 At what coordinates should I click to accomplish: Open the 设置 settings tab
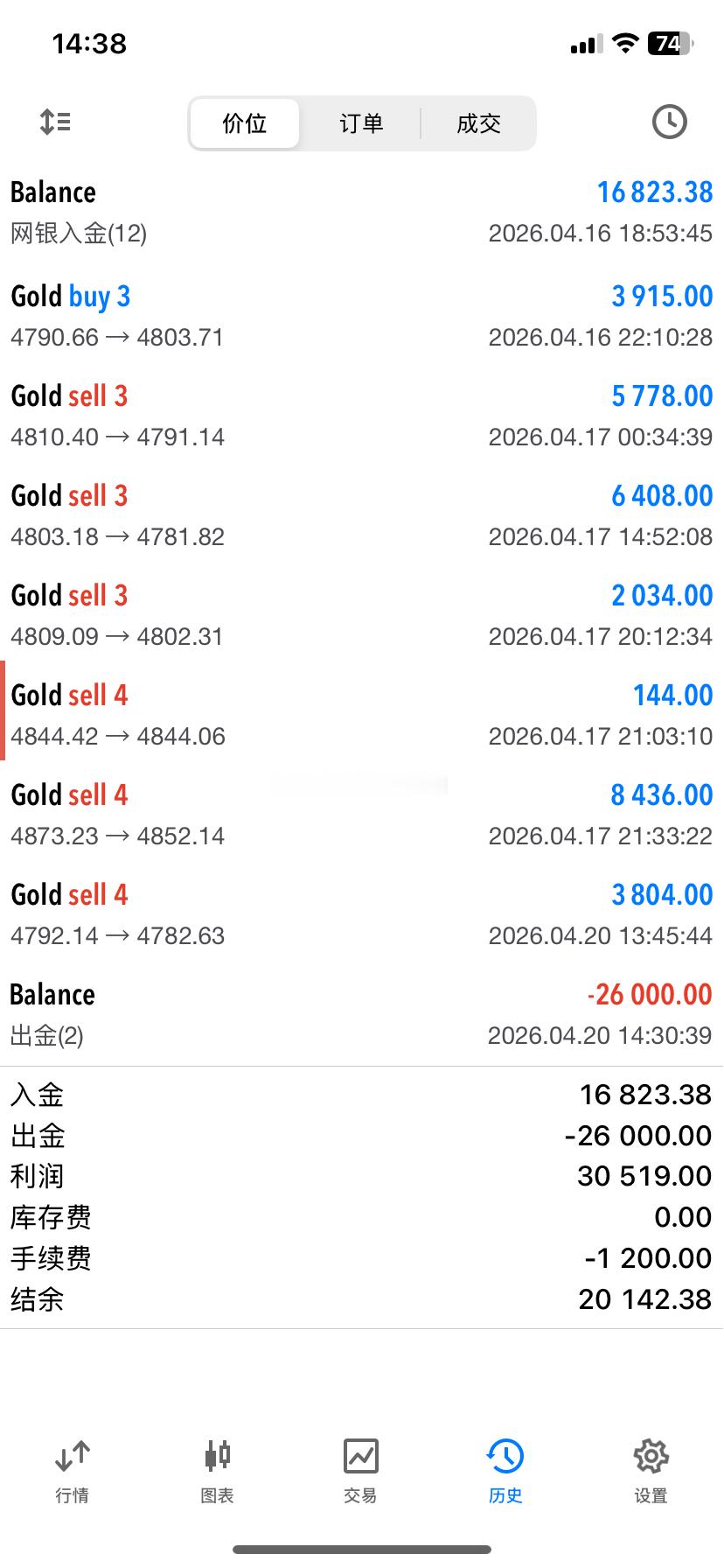(651, 1471)
